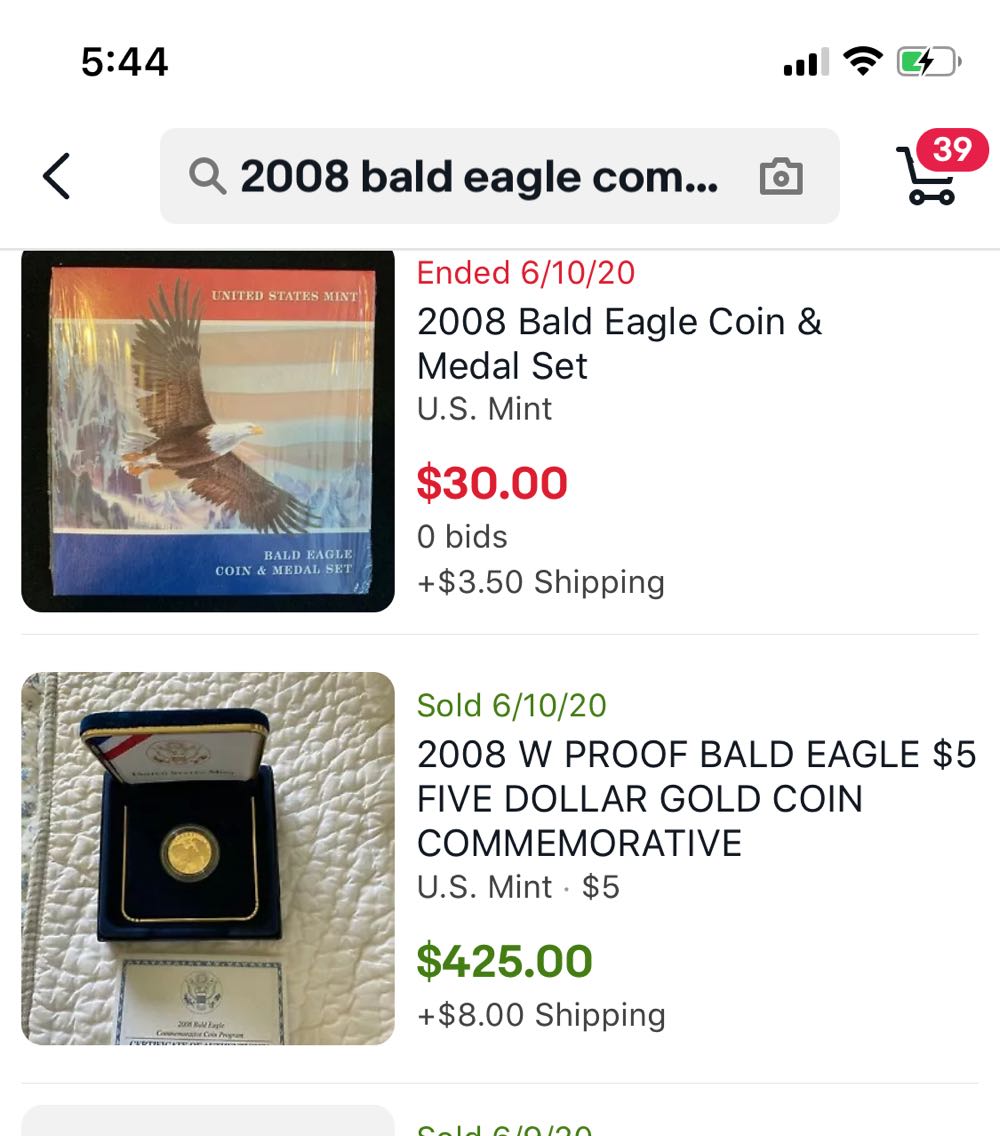Tap the Wi-Fi status icon
This screenshot has width=1000, height=1136.
tap(862, 60)
